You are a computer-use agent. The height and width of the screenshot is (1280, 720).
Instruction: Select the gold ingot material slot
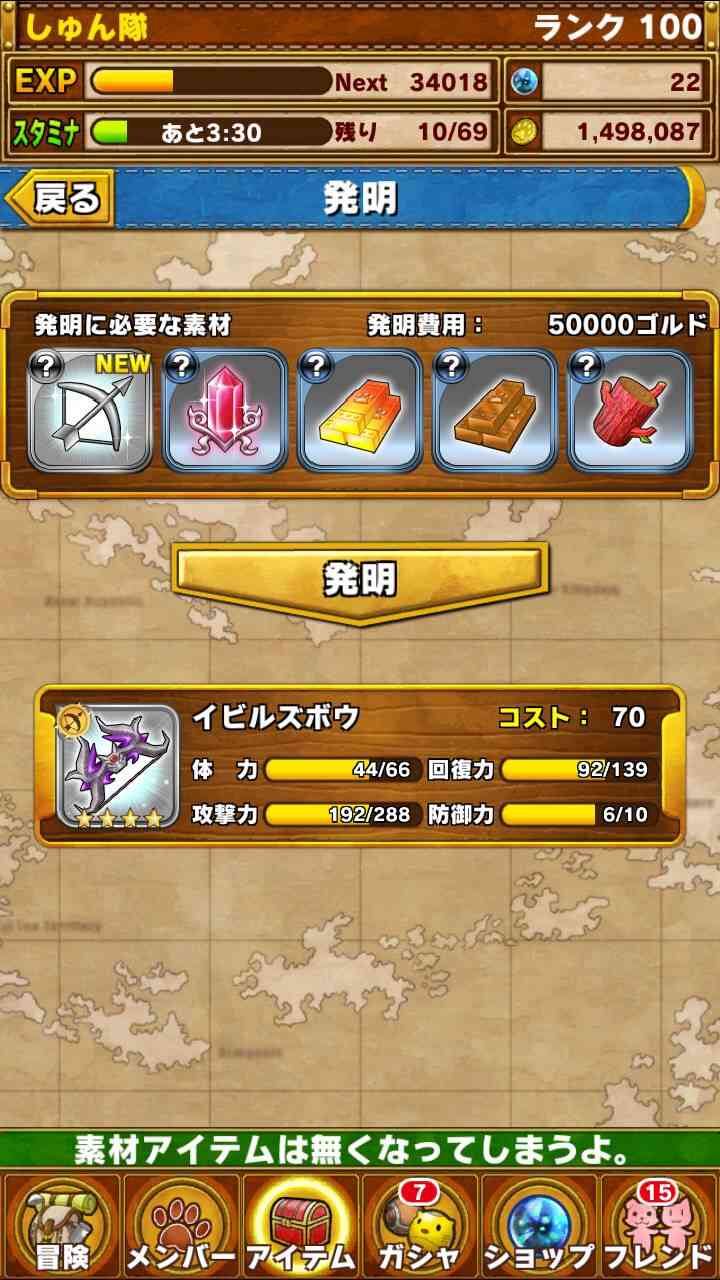click(360, 410)
